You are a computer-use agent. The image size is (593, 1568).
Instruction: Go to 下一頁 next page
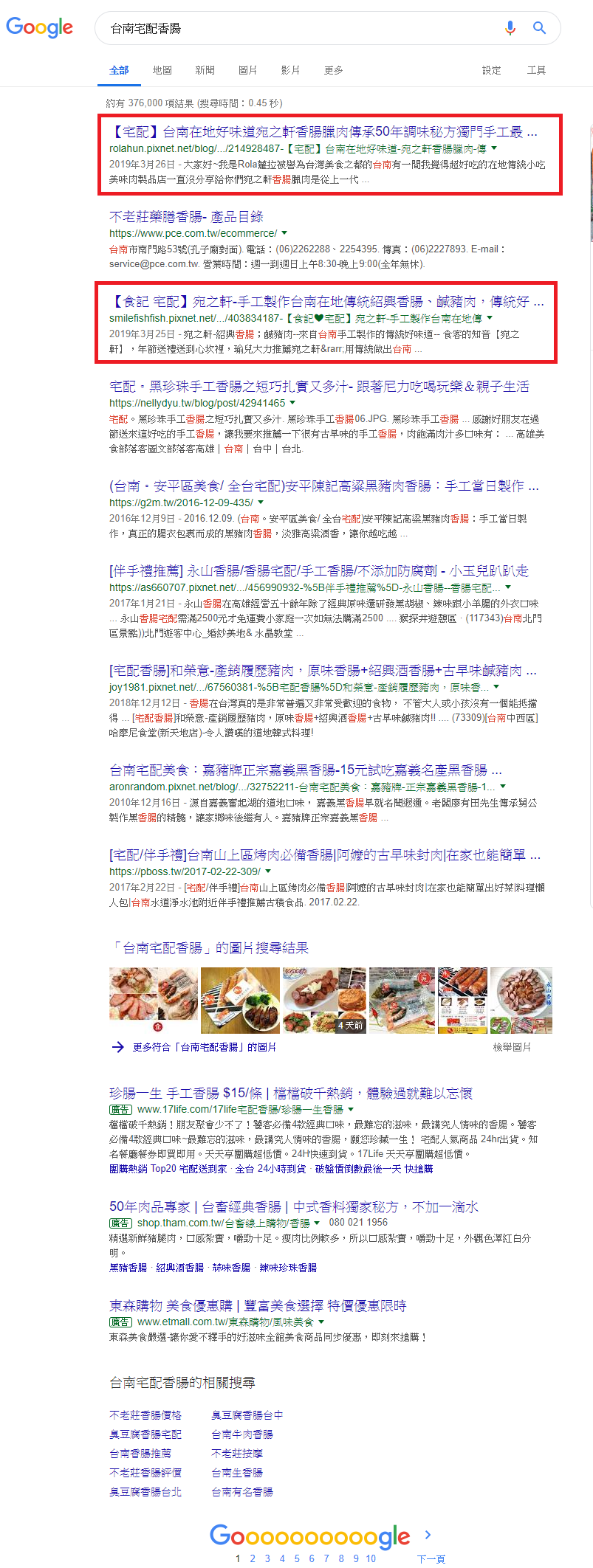tap(431, 1558)
